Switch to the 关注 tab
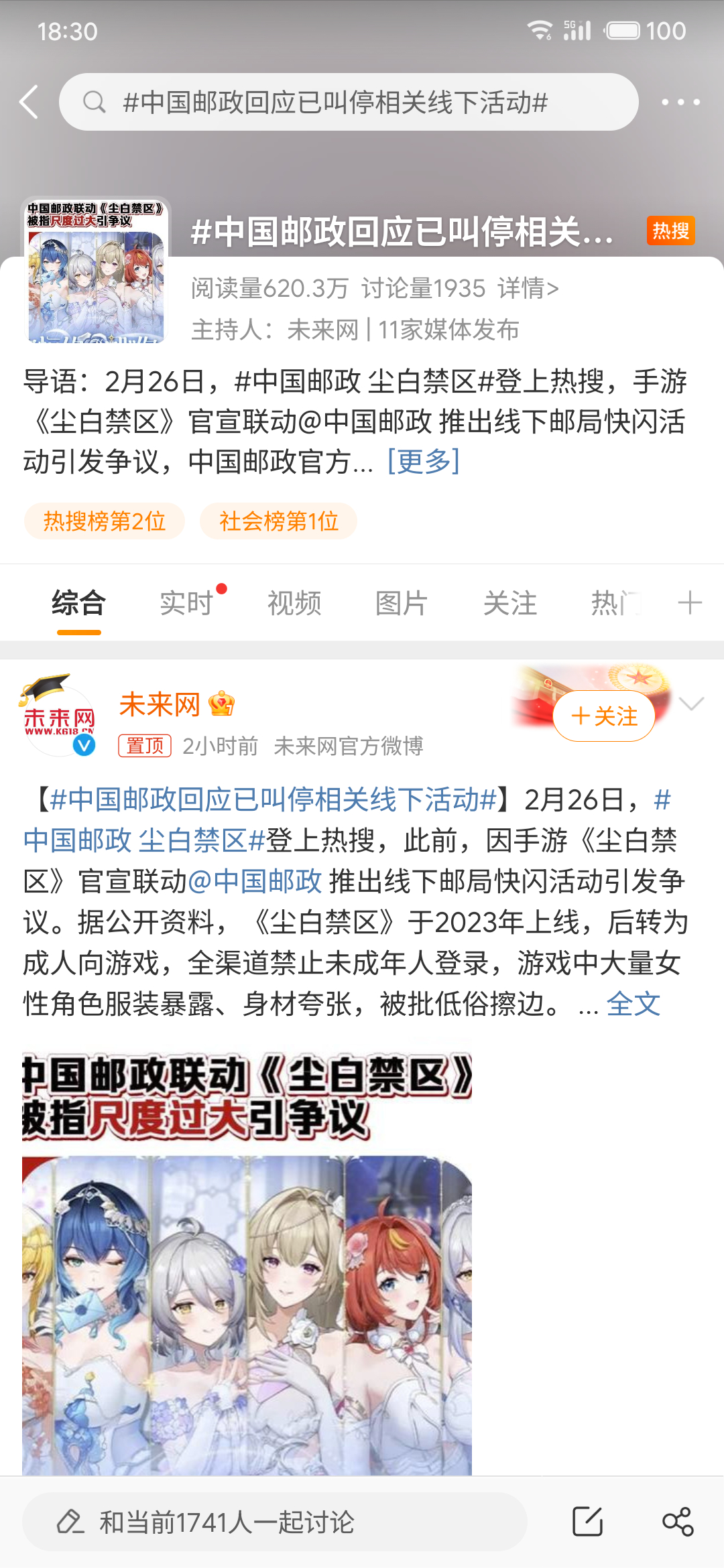 click(x=510, y=603)
